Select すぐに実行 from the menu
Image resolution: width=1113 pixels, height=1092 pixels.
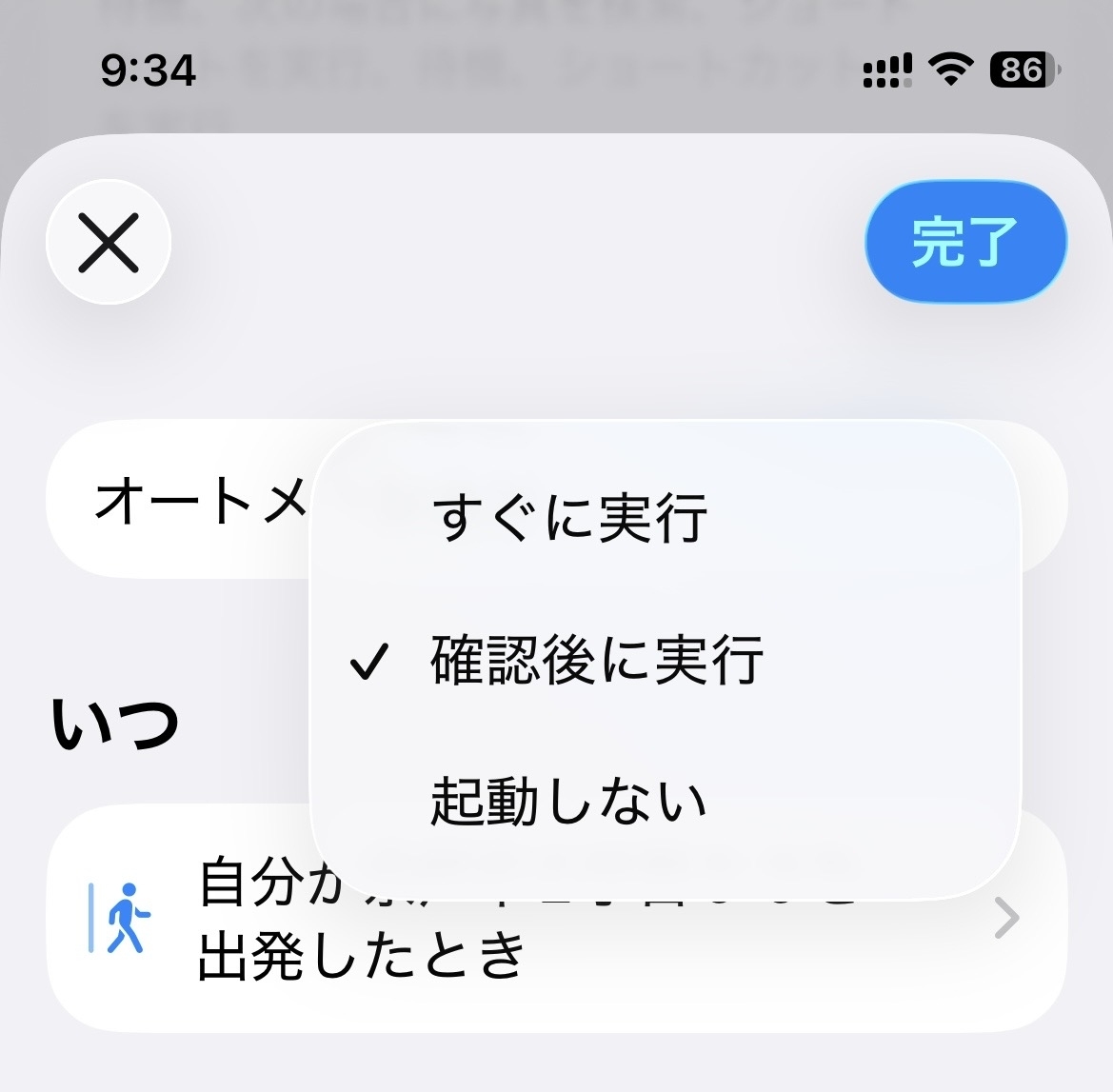569,519
